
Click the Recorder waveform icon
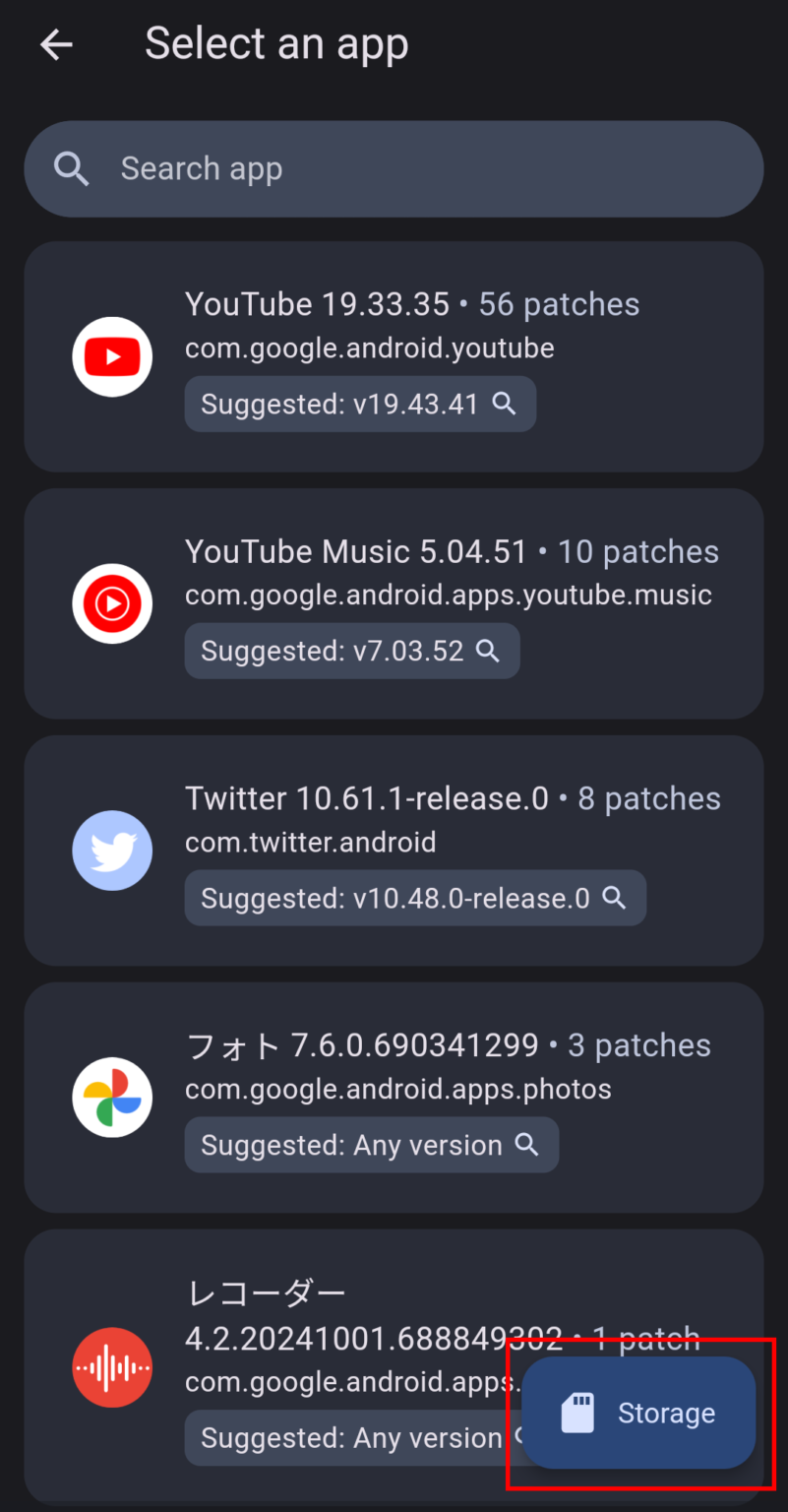(x=112, y=1367)
